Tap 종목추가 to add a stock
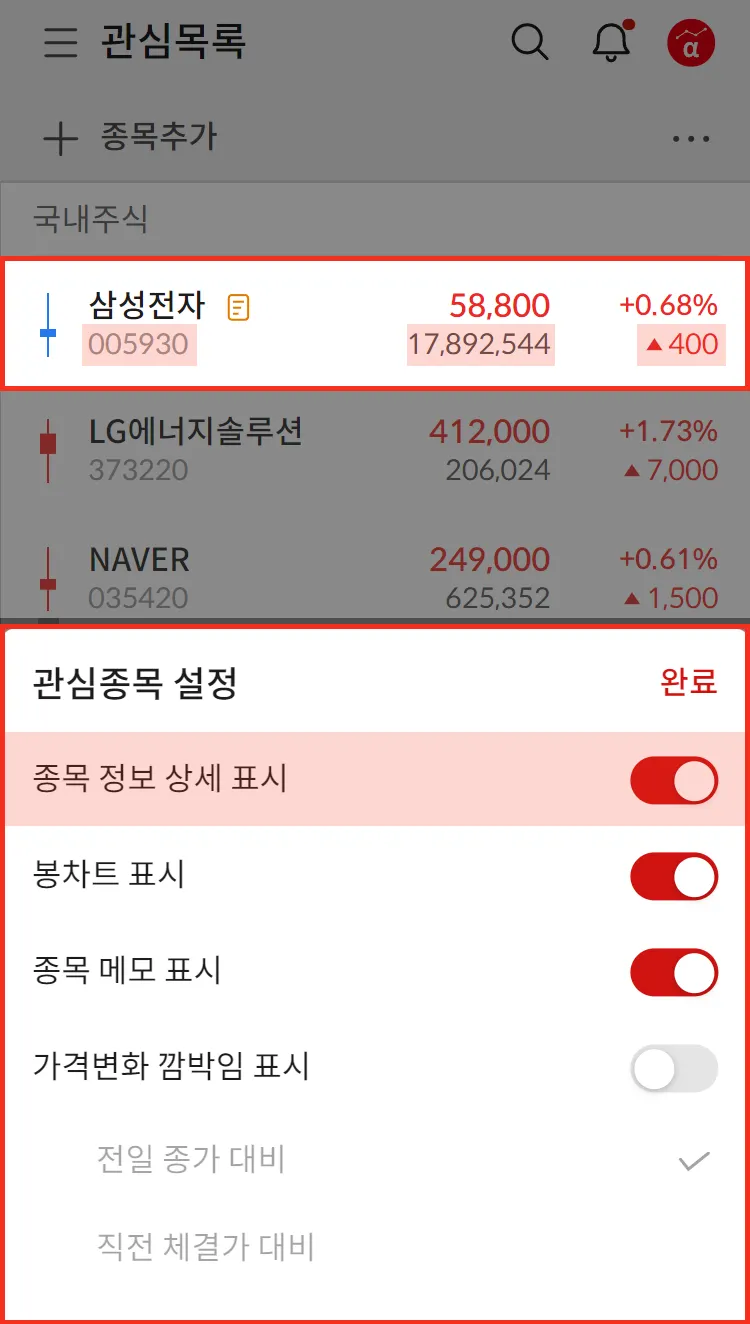Image resolution: width=750 pixels, height=1324 pixels. [x=130, y=137]
